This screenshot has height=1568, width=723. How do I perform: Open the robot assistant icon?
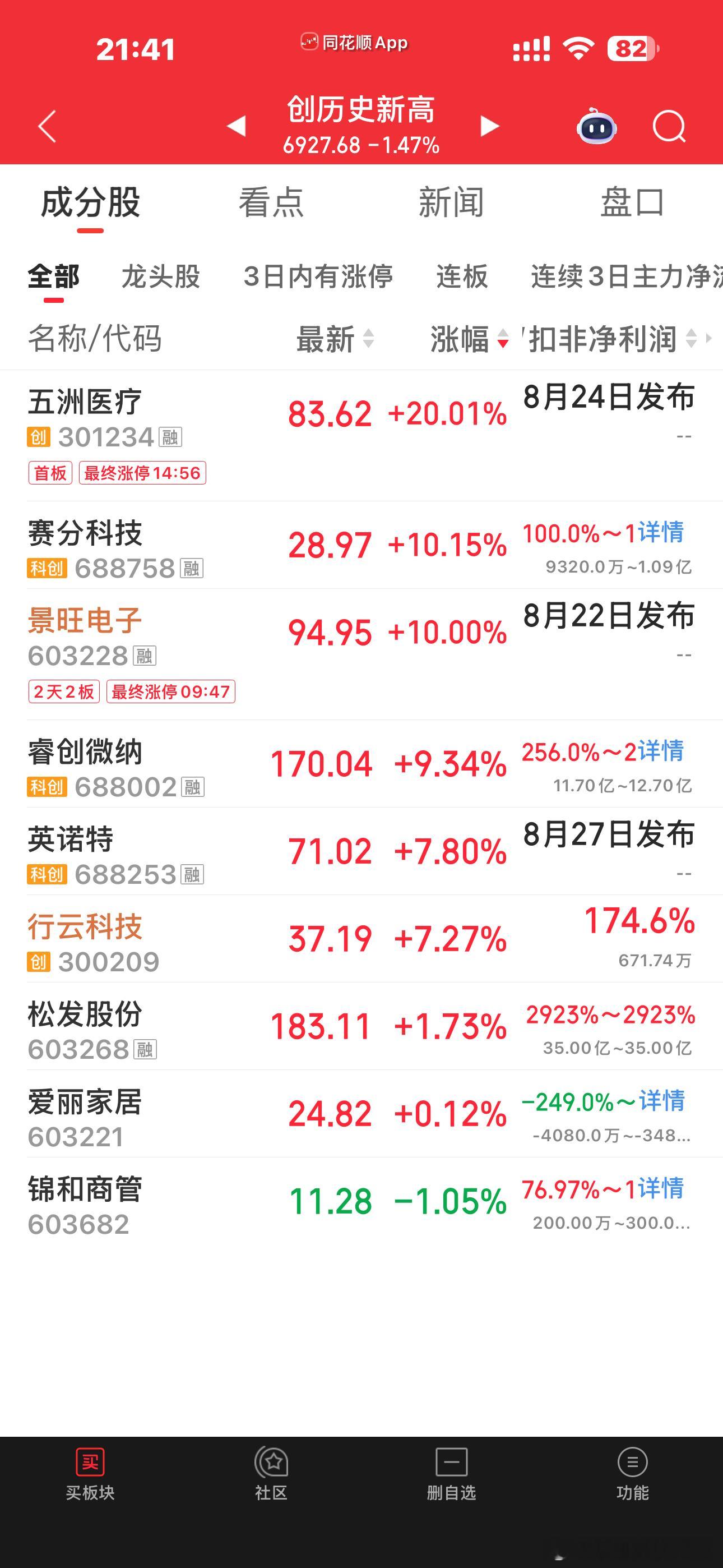[596, 126]
